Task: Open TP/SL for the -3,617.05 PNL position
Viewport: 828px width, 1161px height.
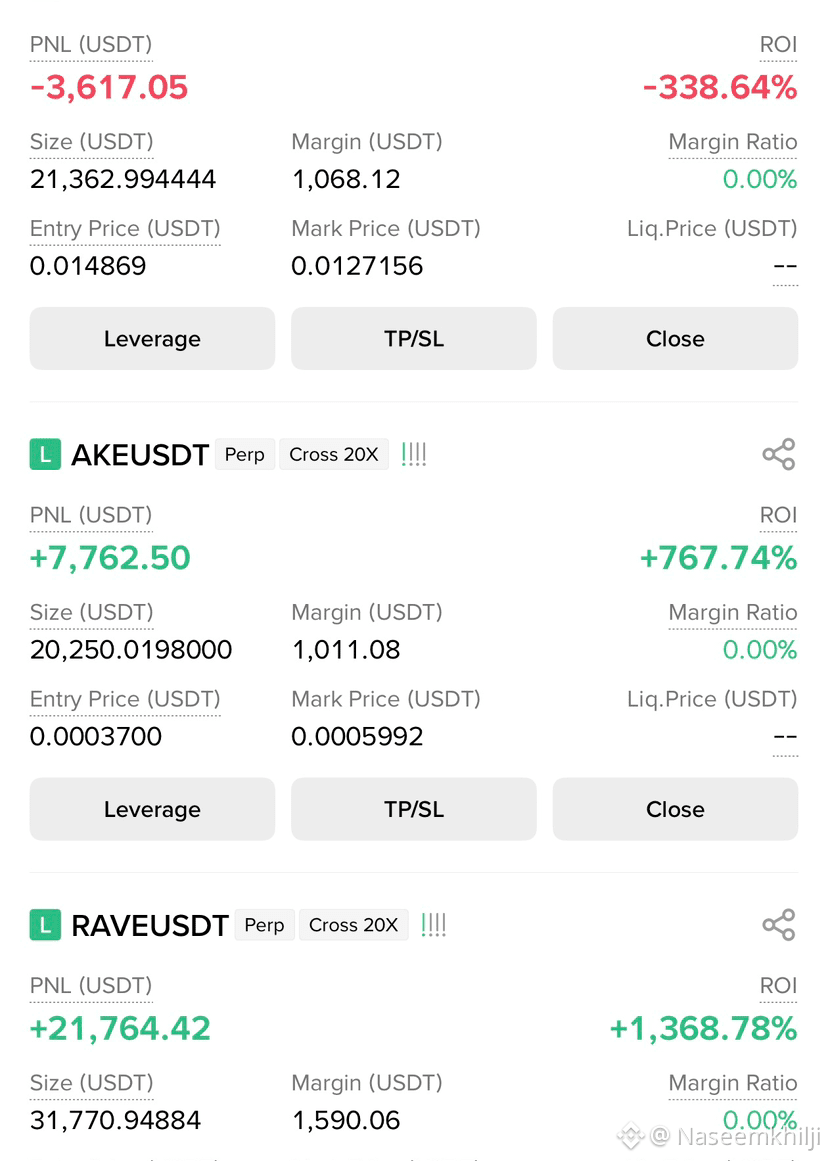Action: pos(413,338)
